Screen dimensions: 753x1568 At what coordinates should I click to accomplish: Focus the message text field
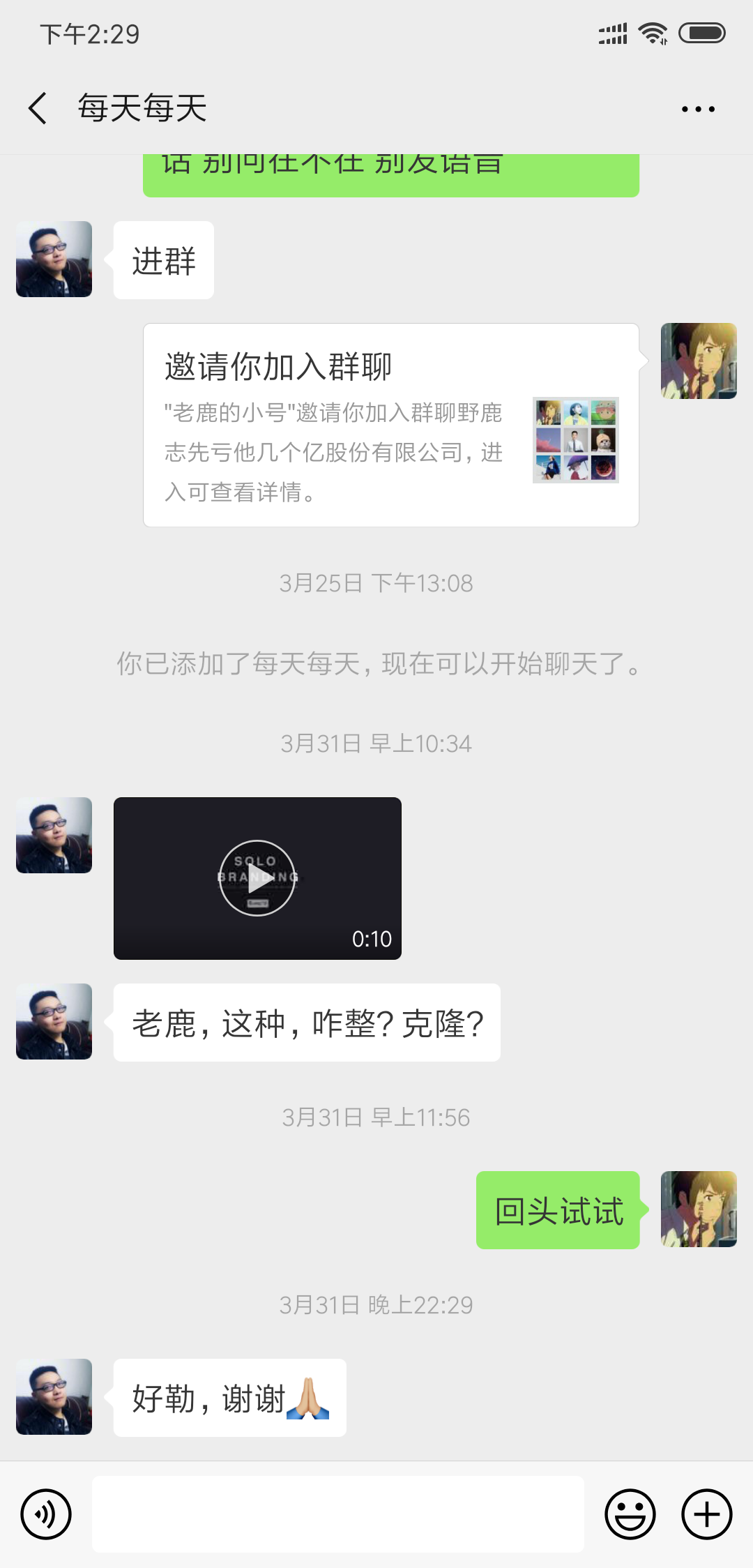338,1514
